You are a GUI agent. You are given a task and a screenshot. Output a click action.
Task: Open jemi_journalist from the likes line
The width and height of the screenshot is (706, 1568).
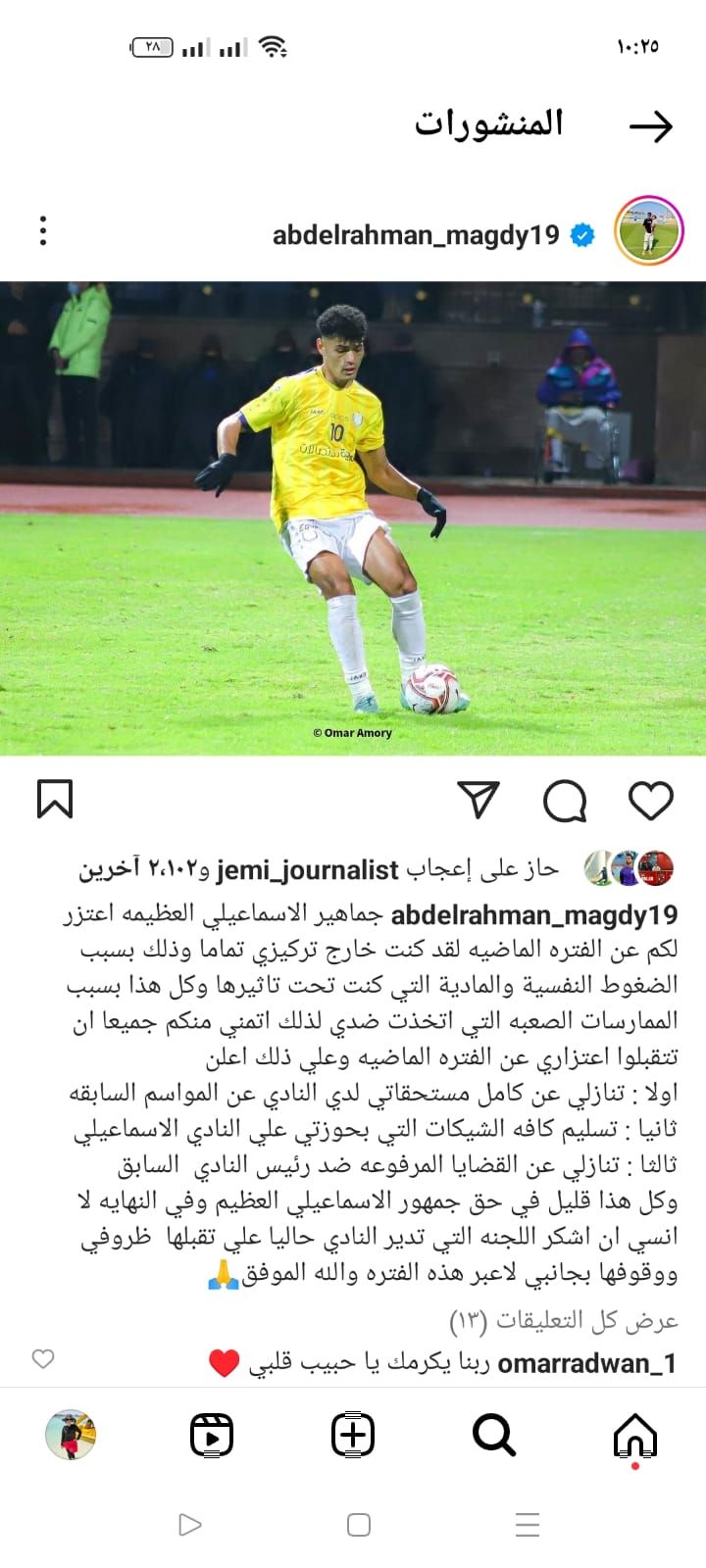[x=307, y=869]
